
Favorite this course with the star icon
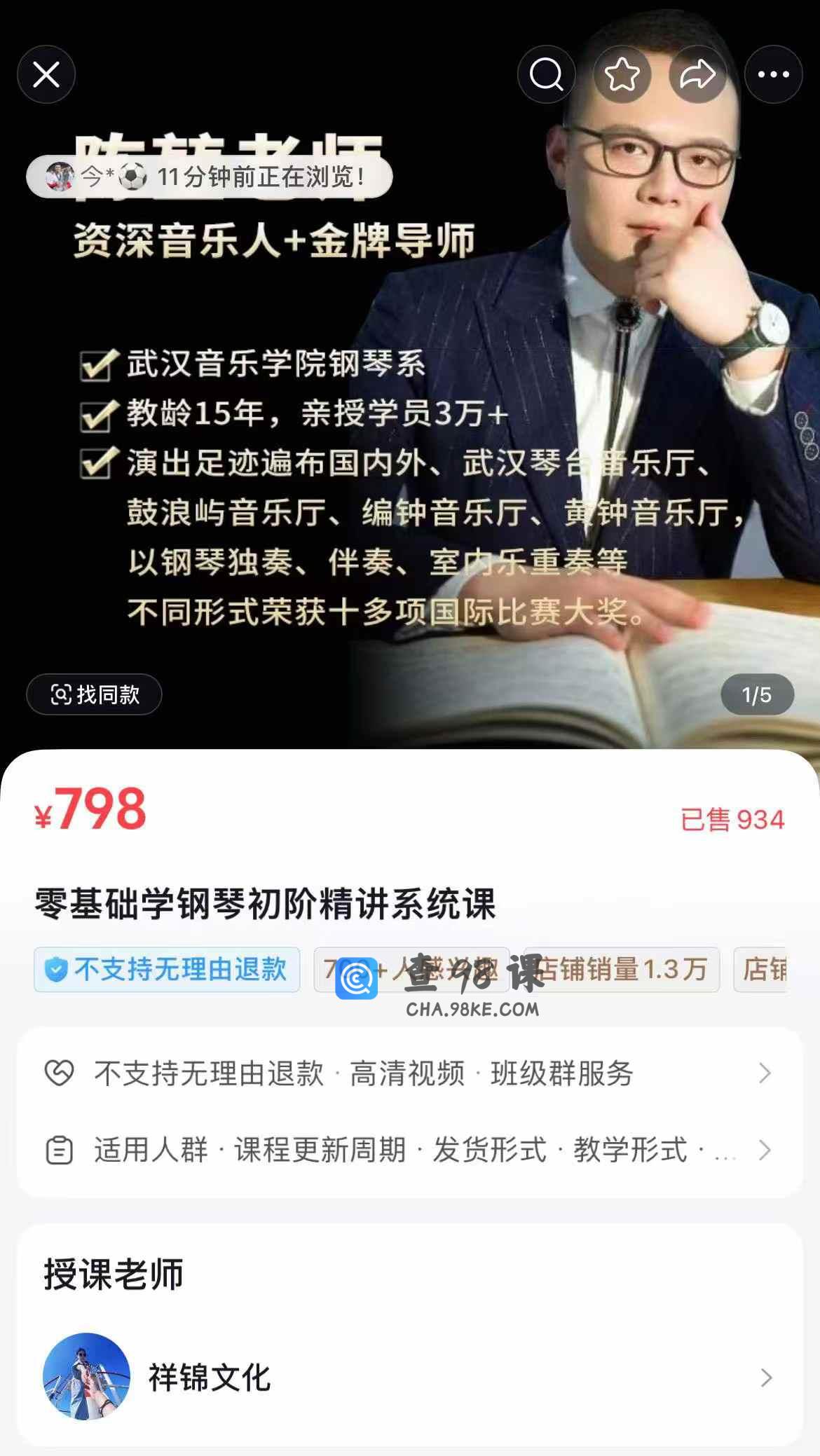622,74
